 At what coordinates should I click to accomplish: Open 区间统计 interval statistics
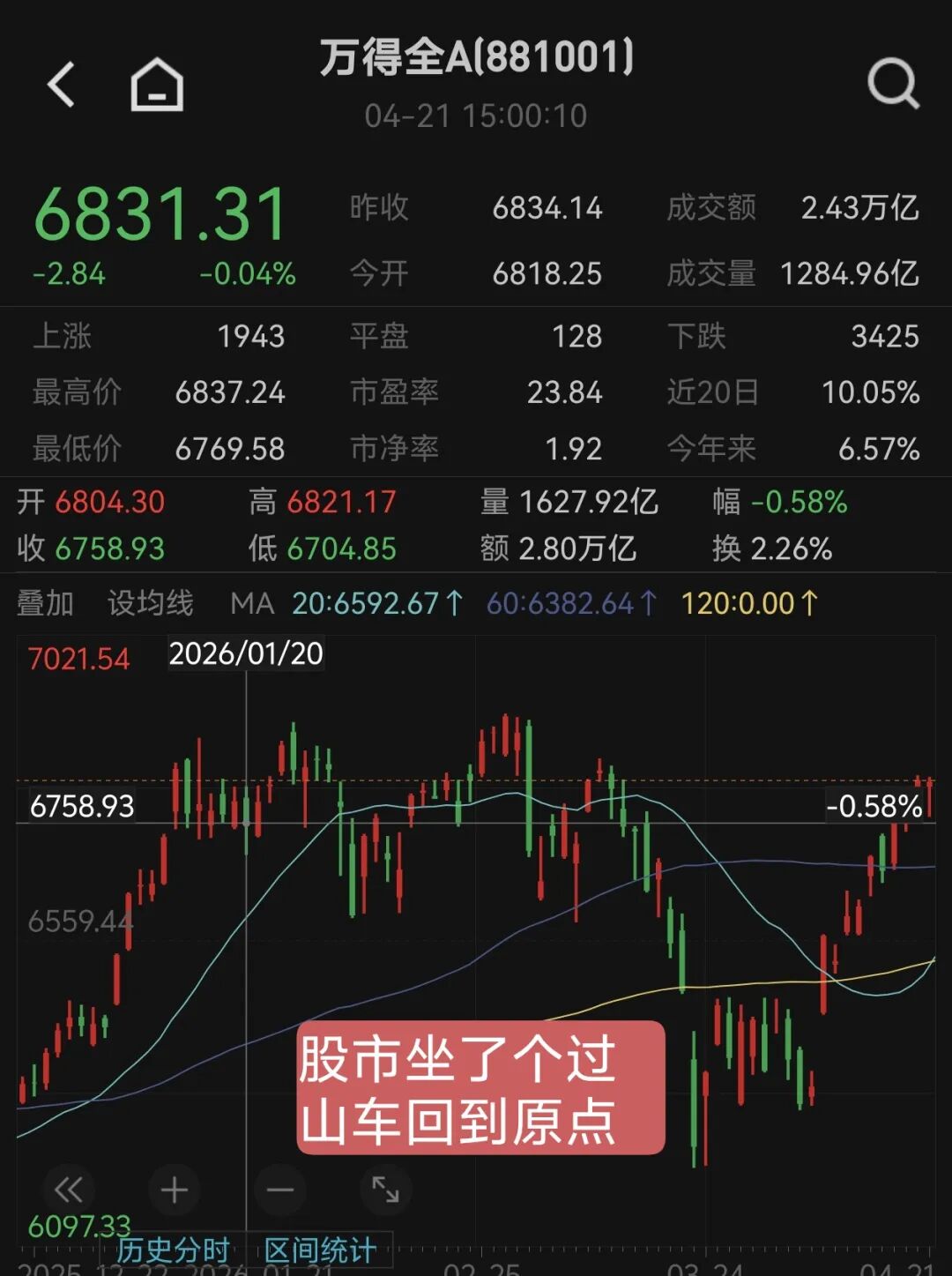320,1250
